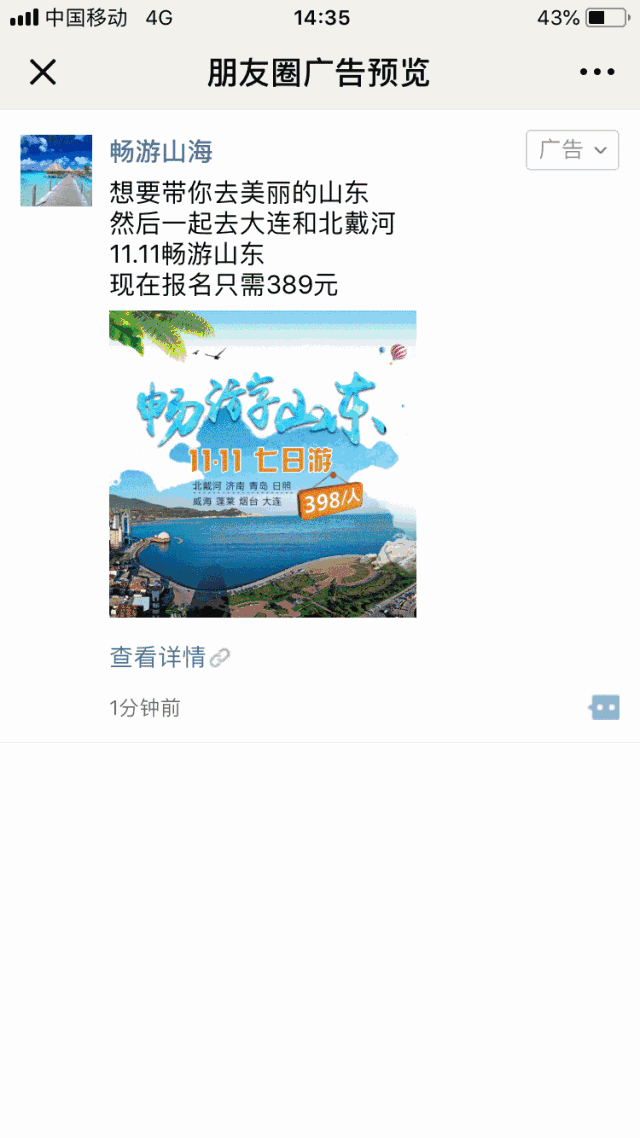Open the three-dot overflow menu
Screen dimensions: 640x1138
click(x=597, y=72)
